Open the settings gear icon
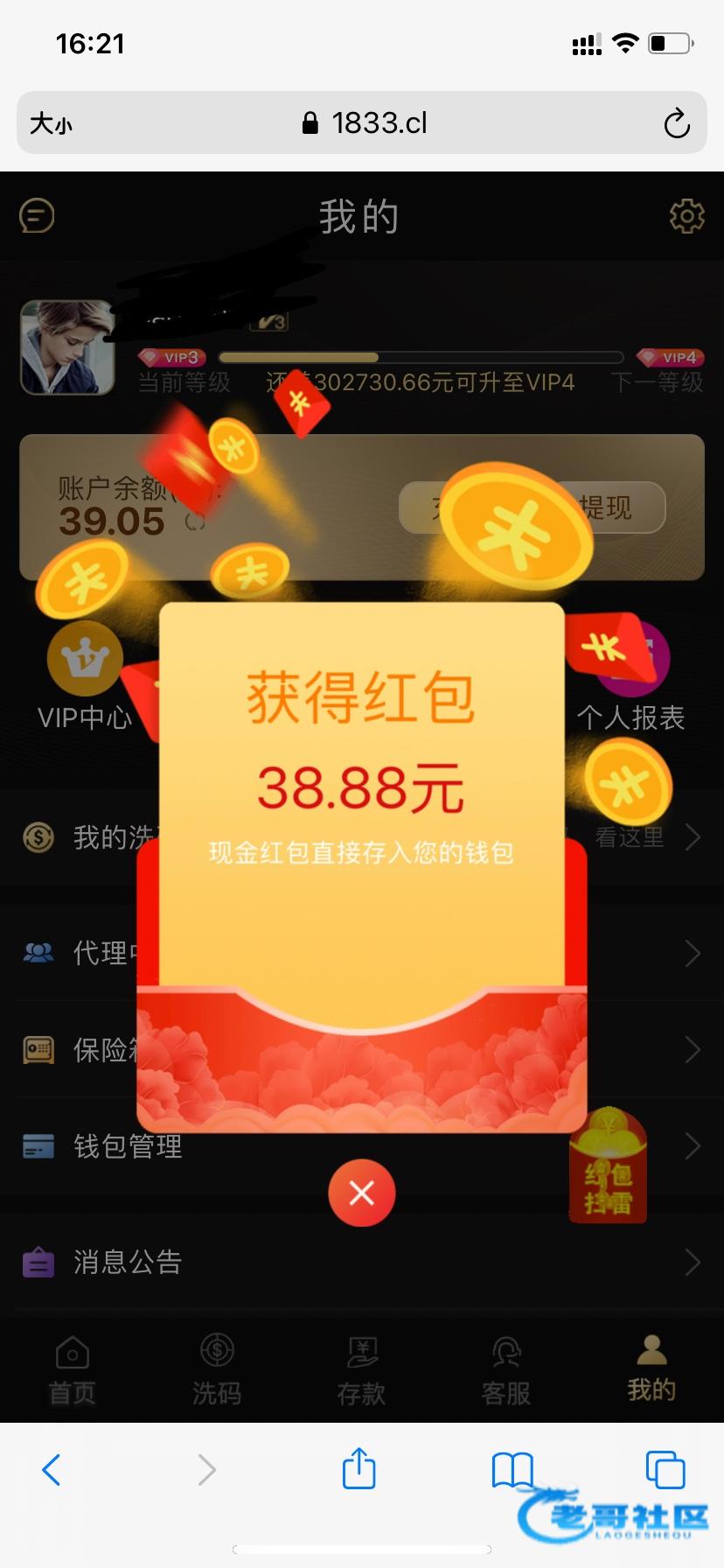Image resolution: width=724 pixels, height=1568 pixels. (x=686, y=215)
